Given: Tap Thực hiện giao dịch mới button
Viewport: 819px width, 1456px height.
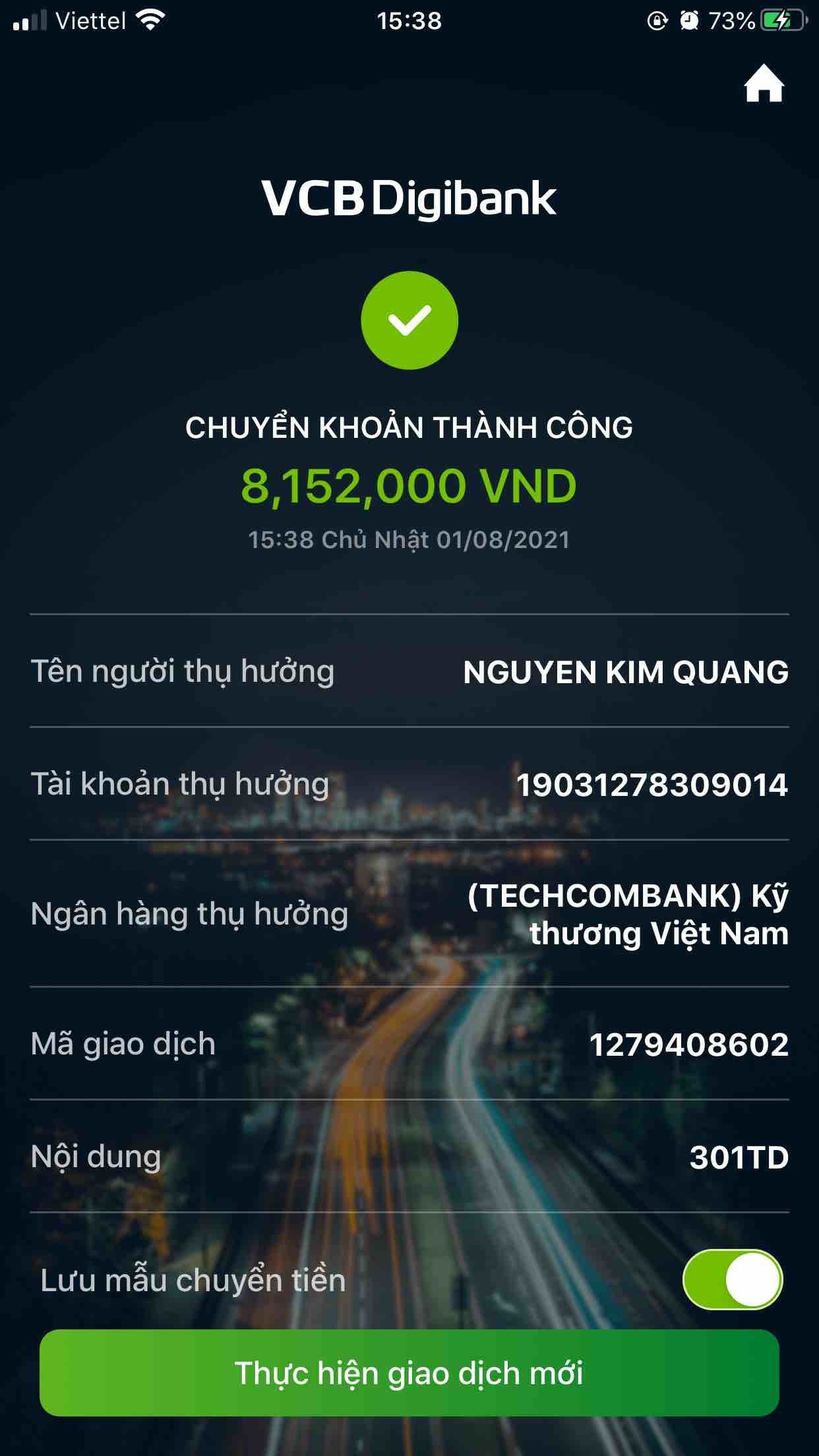Looking at the screenshot, I should [x=409, y=1373].
